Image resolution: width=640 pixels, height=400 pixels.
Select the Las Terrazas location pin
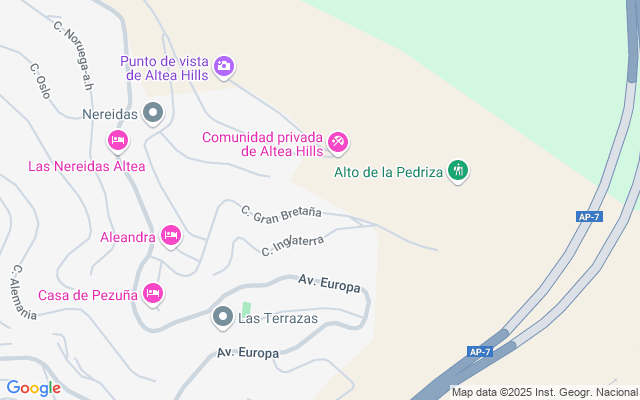[x=224, y=317]
